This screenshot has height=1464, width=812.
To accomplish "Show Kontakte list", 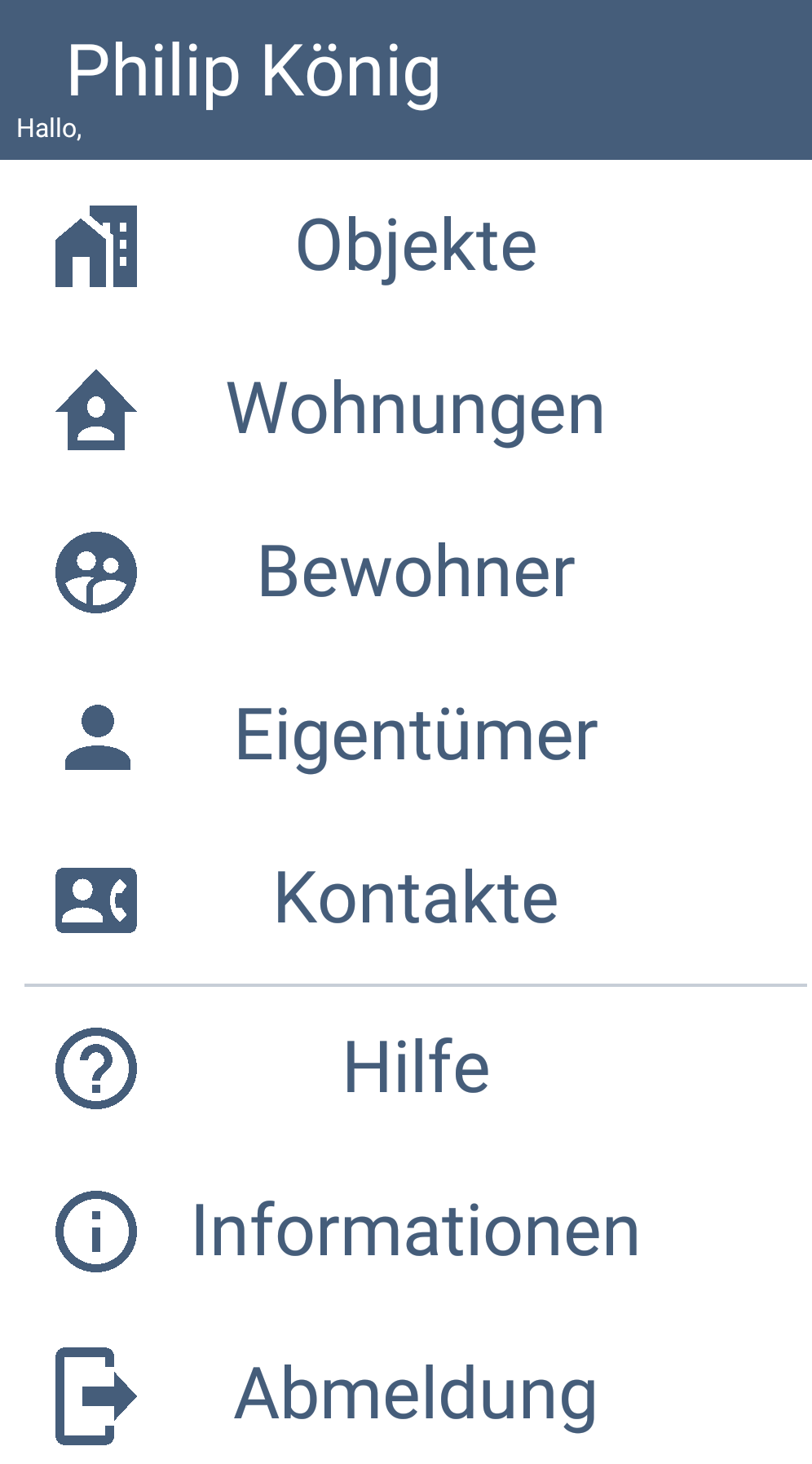I will tap(406, 898).
